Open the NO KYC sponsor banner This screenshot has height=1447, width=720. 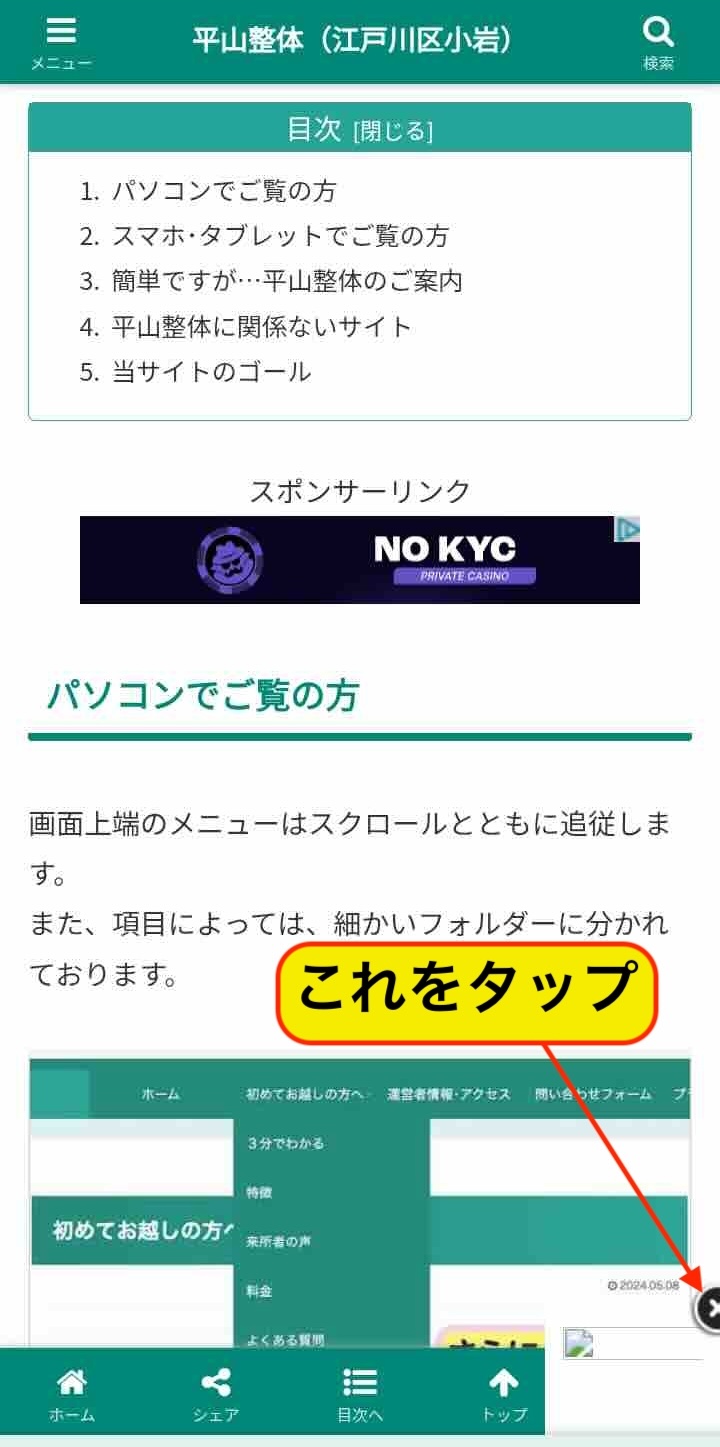[x=359, y=559]
